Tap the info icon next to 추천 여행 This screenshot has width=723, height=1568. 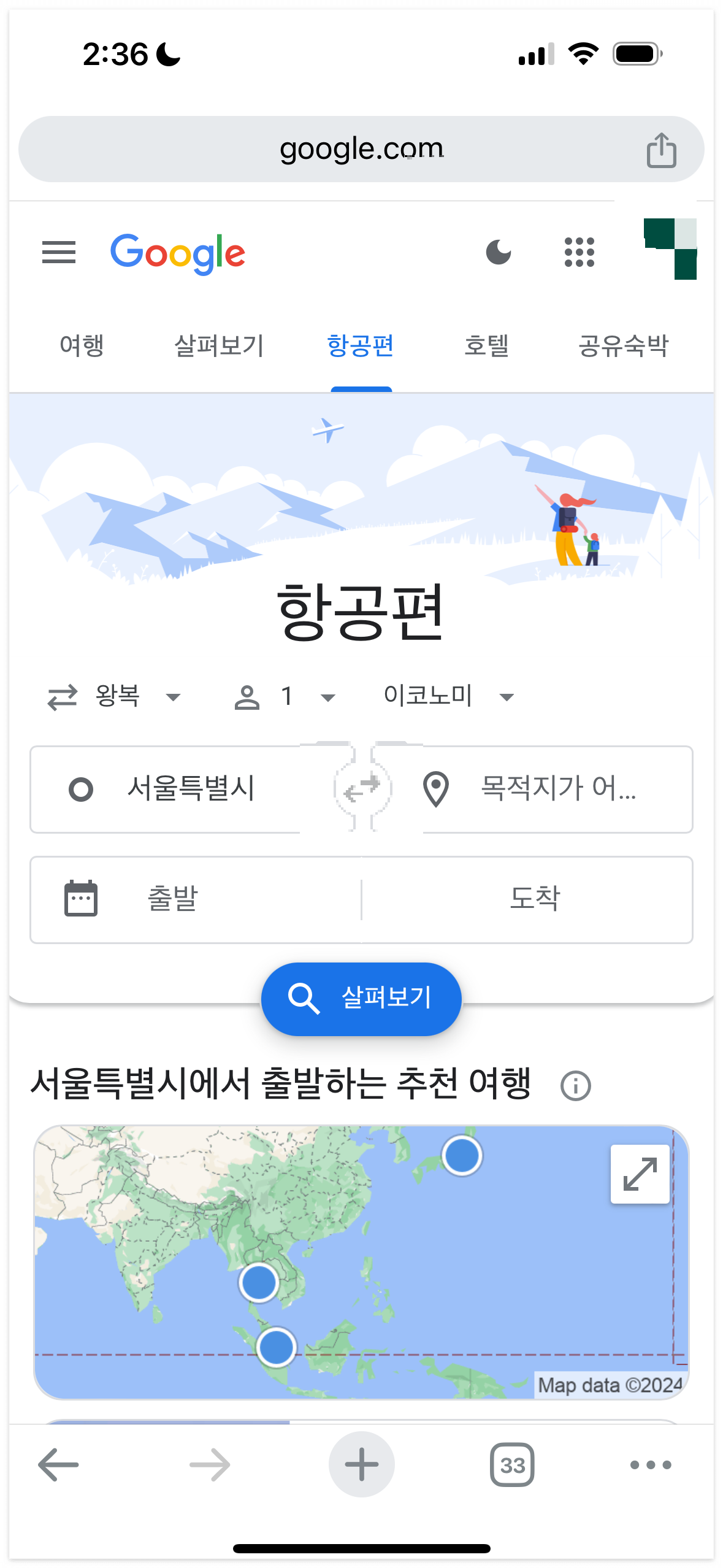(x=575, y=1085)
